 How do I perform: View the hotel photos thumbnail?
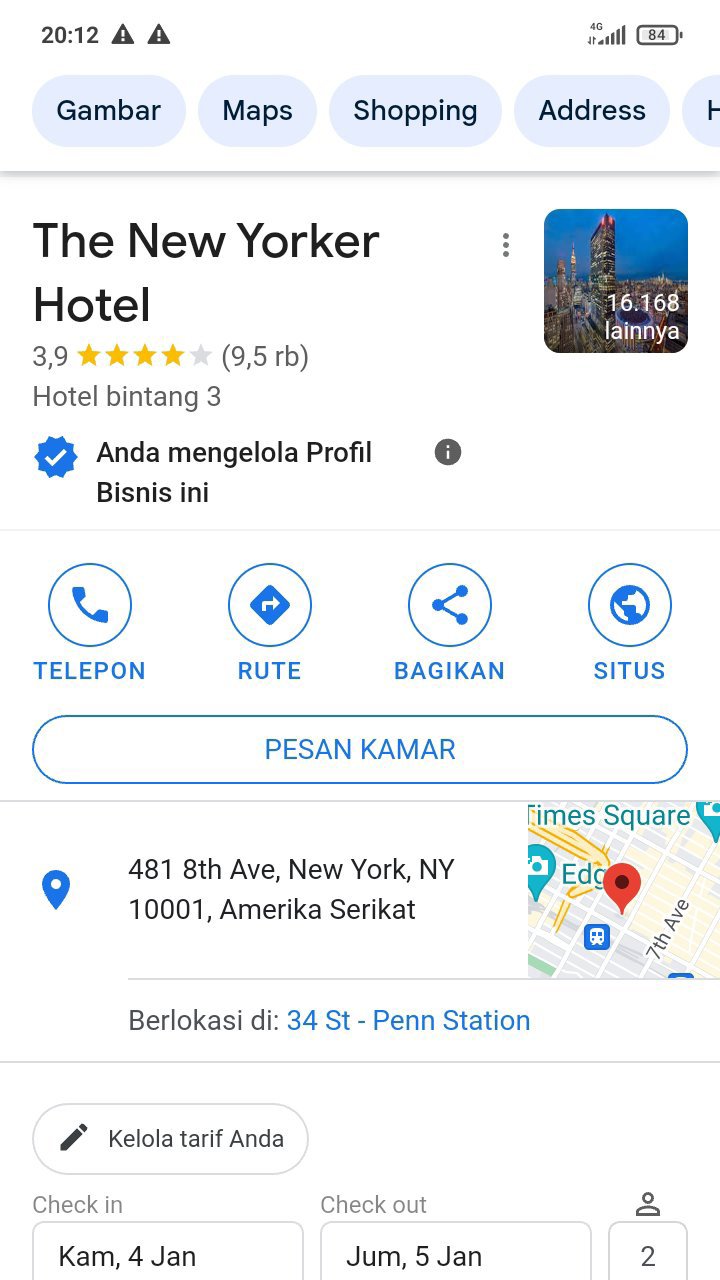pos(616,281)
